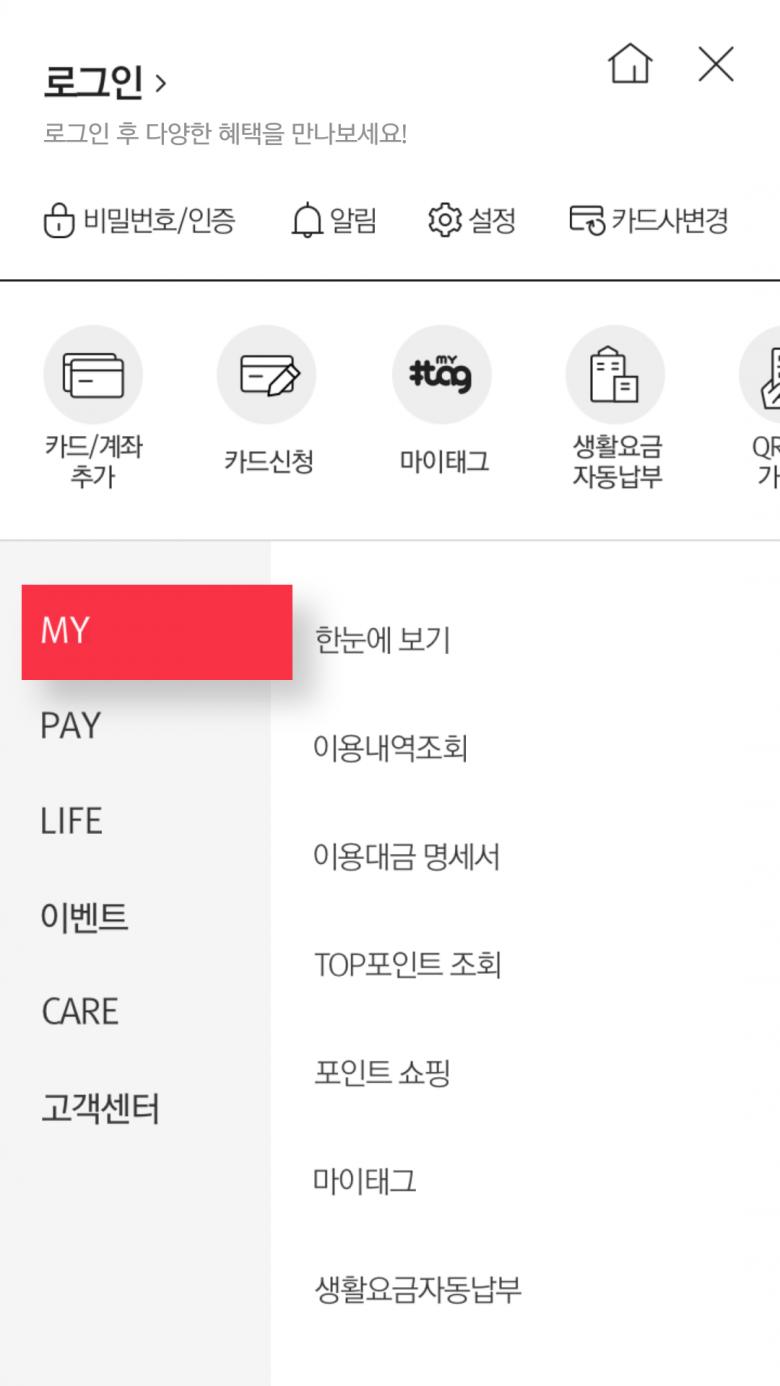Switch to the PAY category
The image size is (780, 1386).
click(x=71, y=727)
